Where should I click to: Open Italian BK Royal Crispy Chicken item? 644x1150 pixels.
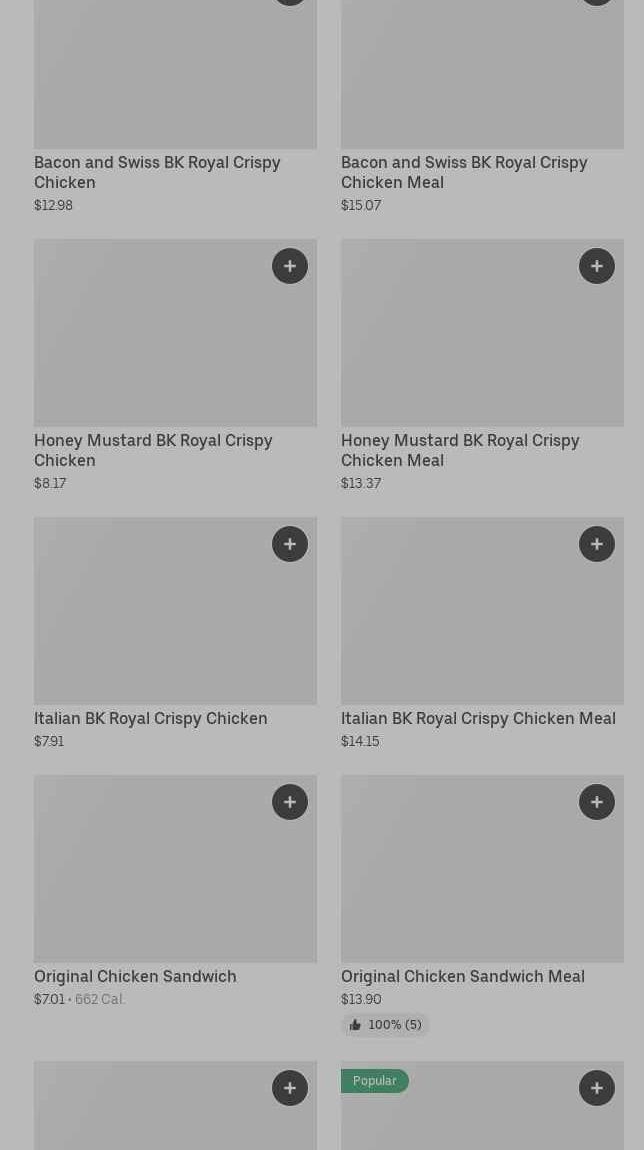[x=151, y=718]
